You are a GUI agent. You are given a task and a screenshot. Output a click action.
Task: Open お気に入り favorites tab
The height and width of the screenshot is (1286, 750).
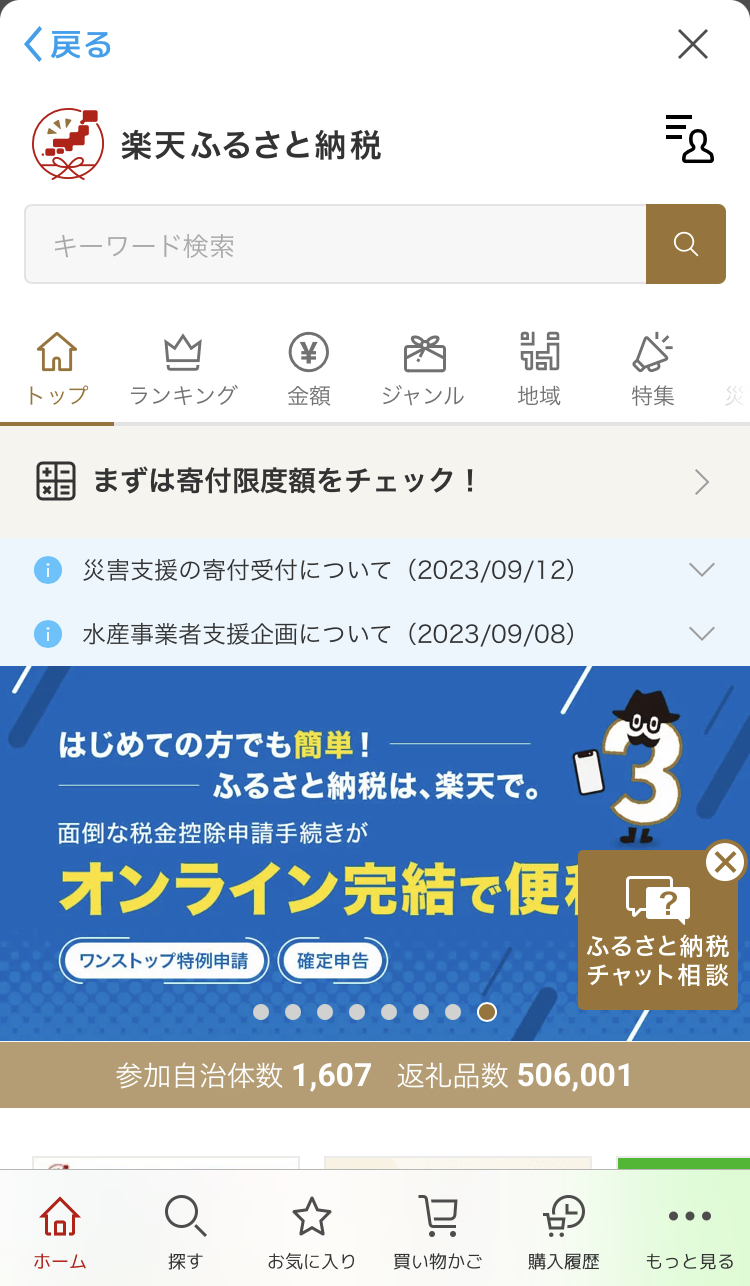click(311, 1231)
